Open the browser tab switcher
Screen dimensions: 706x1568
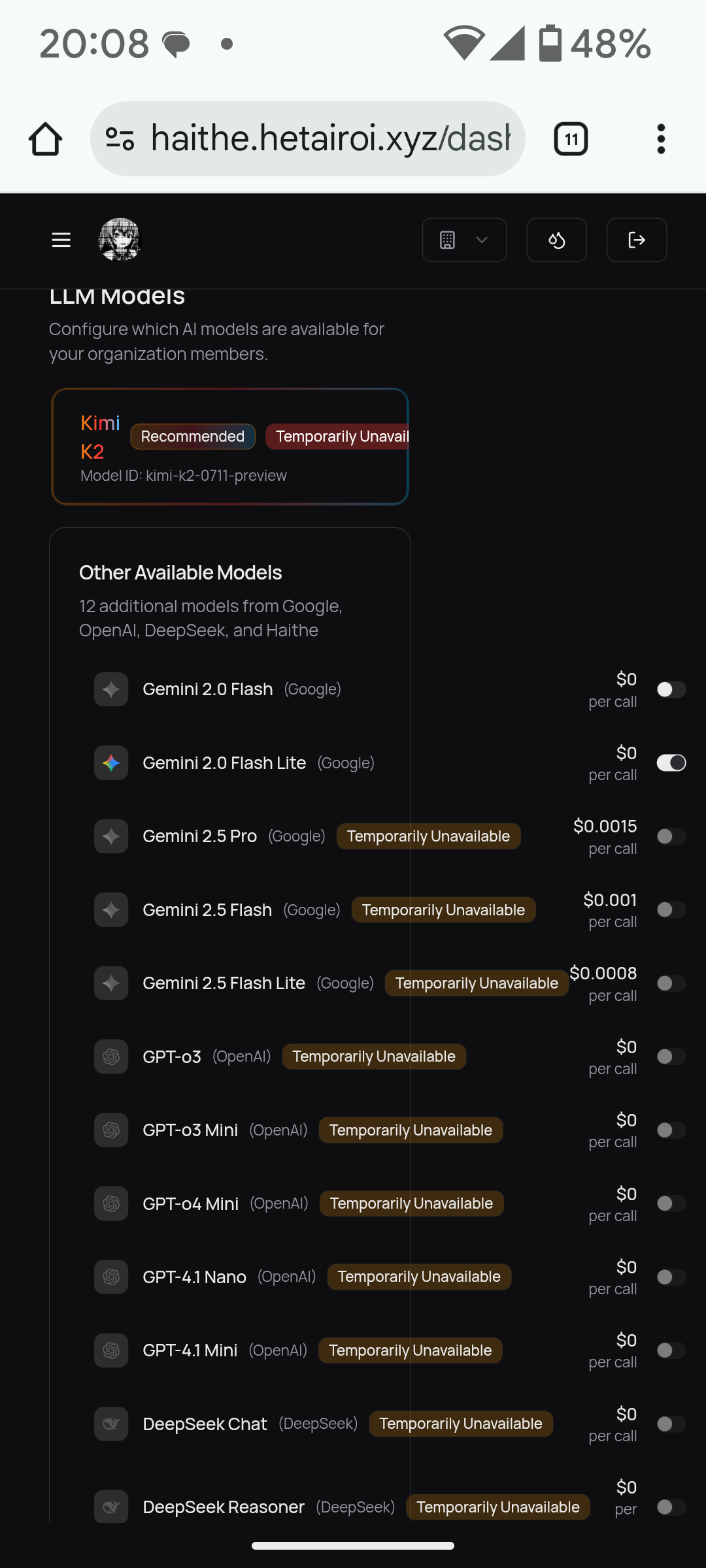(x=571, y=139)
